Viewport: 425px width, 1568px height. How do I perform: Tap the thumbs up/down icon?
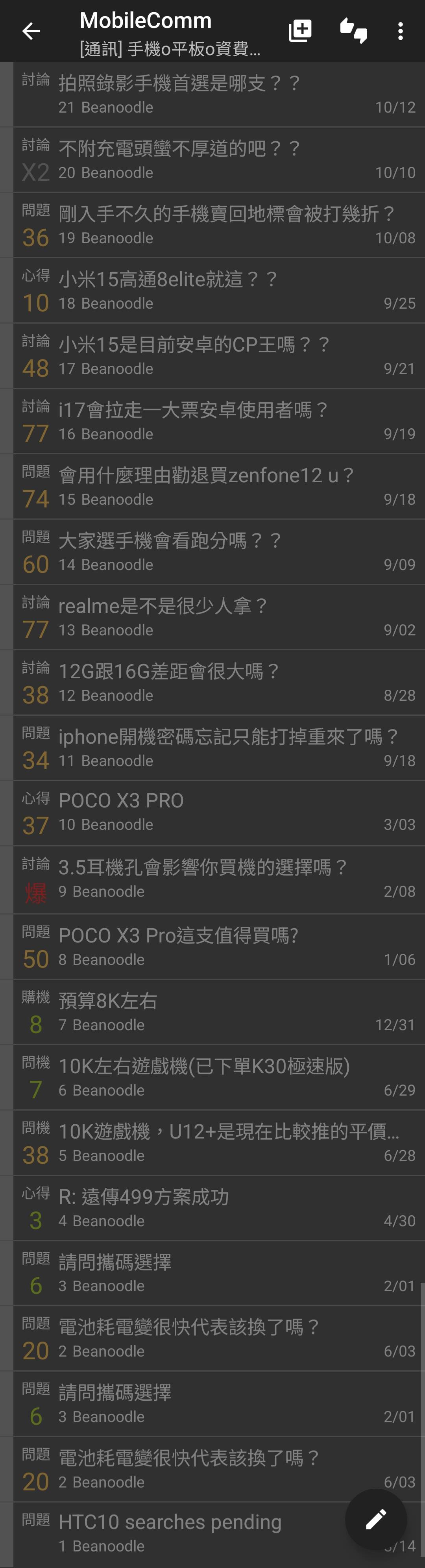(353, 30)
